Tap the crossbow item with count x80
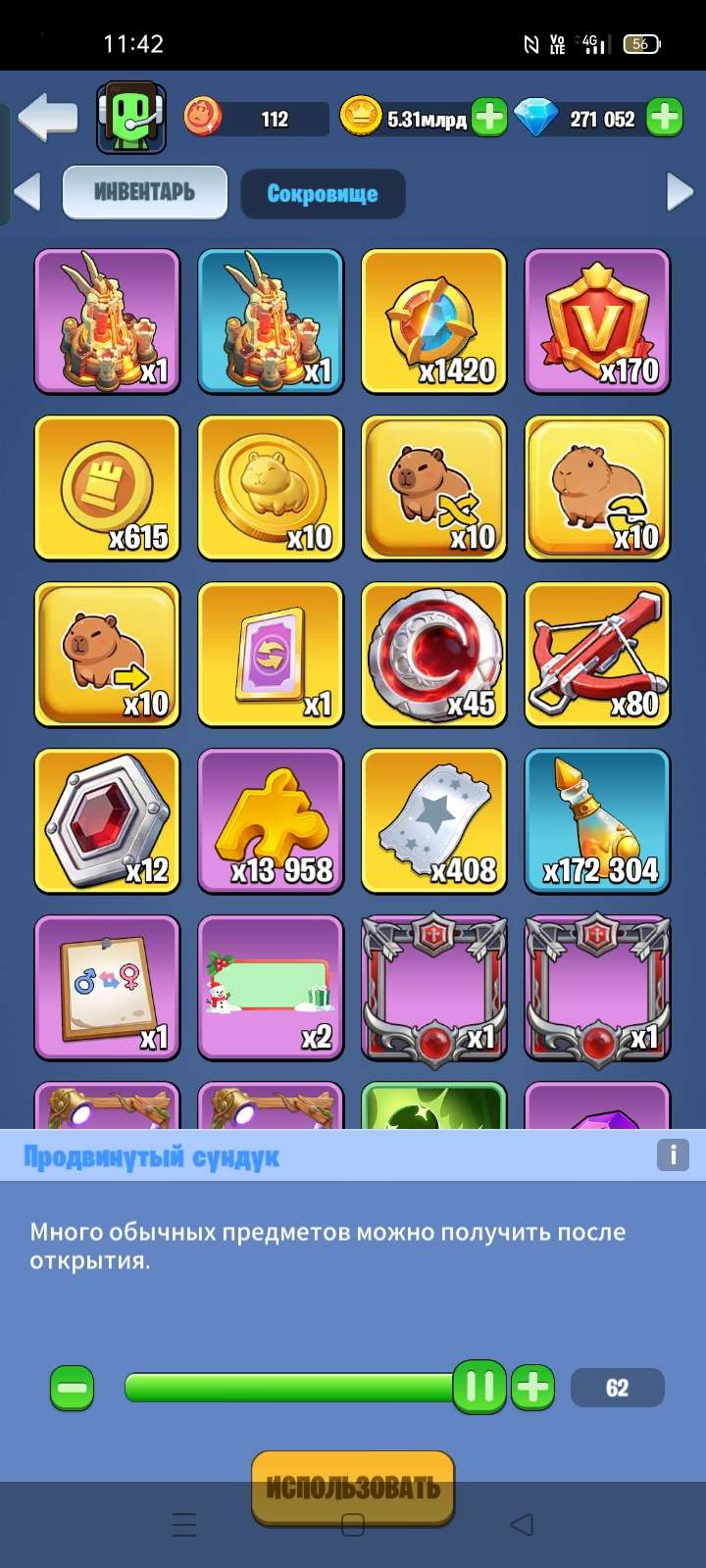The height and width of the screenshot is (1568, 706). pos(598,654)
